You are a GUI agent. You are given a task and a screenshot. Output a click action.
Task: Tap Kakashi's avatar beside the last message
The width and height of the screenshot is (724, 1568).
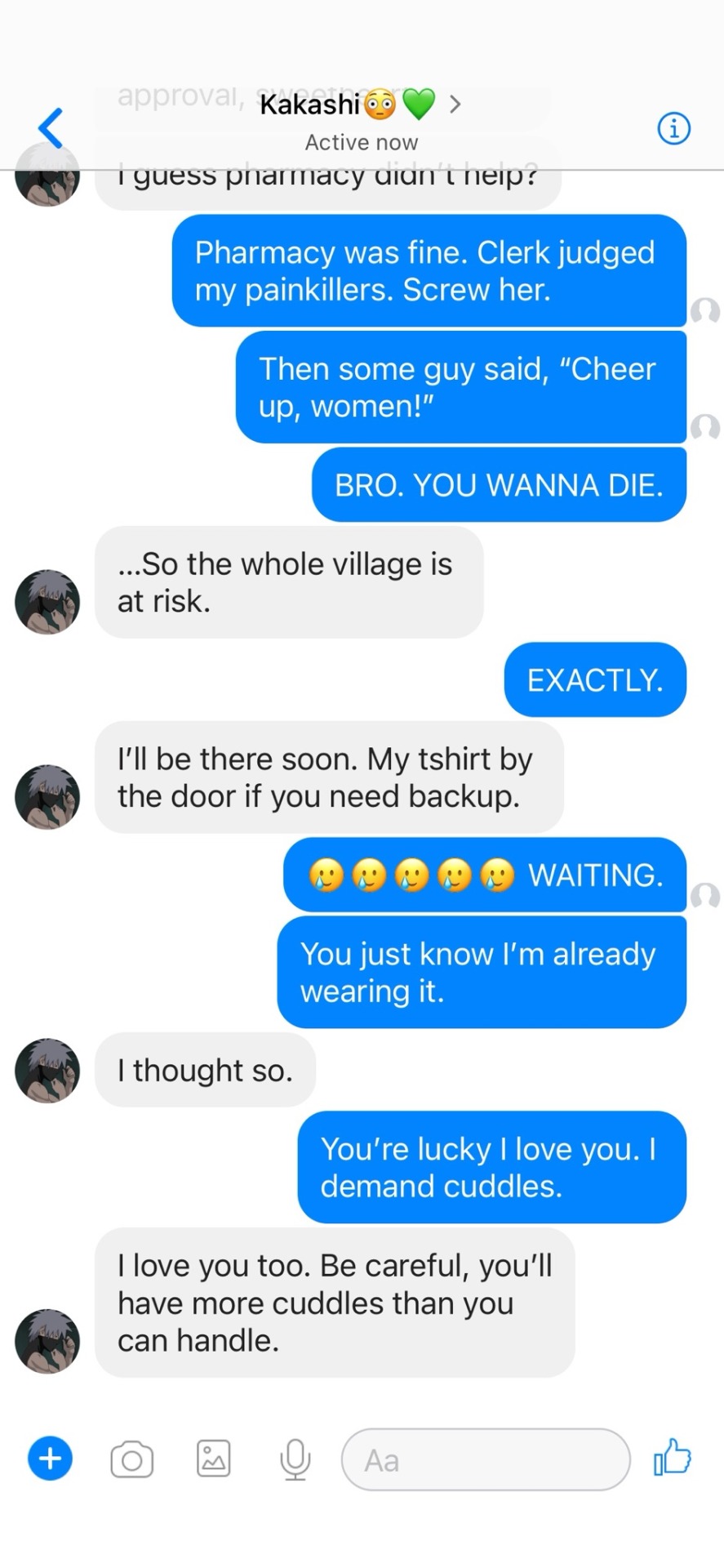[x=47, y=1341]
